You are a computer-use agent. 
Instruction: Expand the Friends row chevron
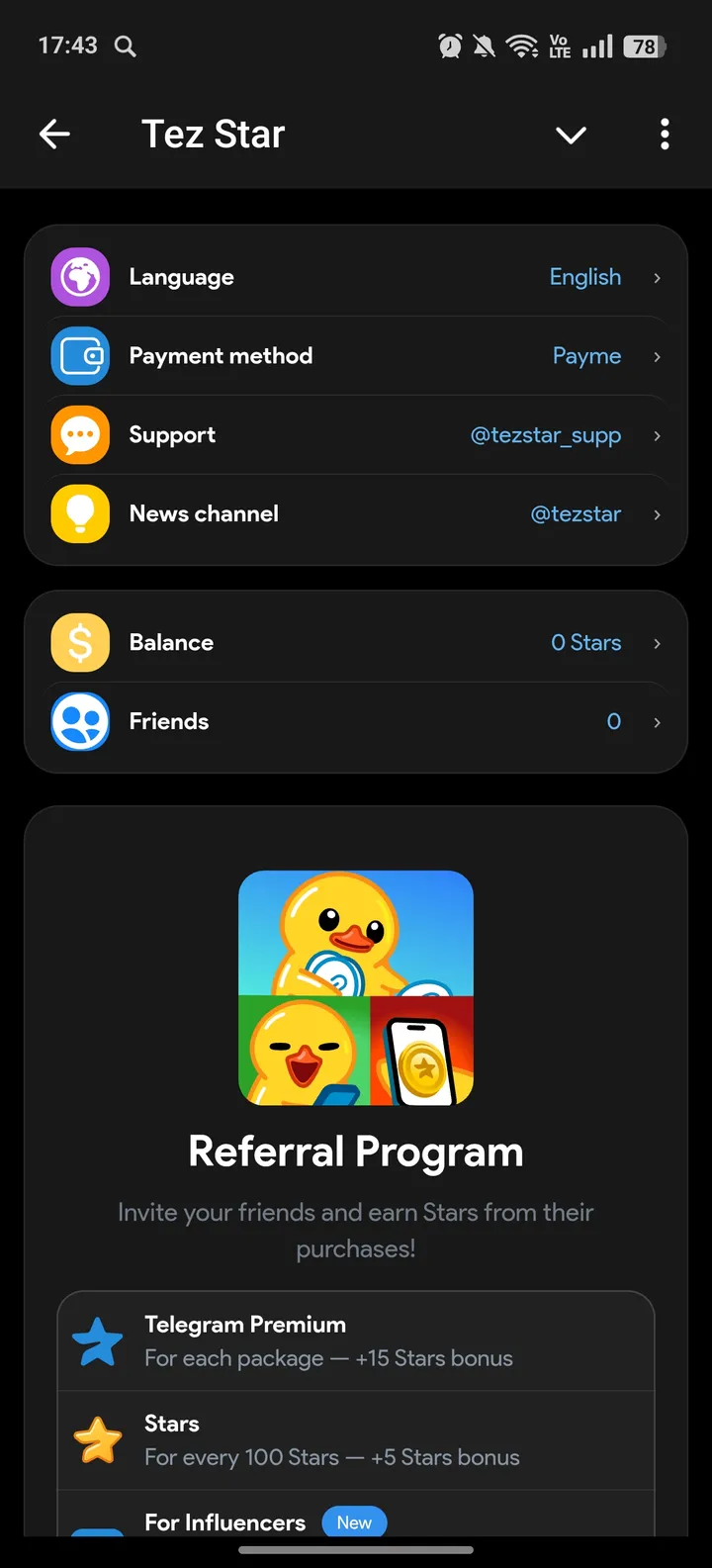coord(657,722)
